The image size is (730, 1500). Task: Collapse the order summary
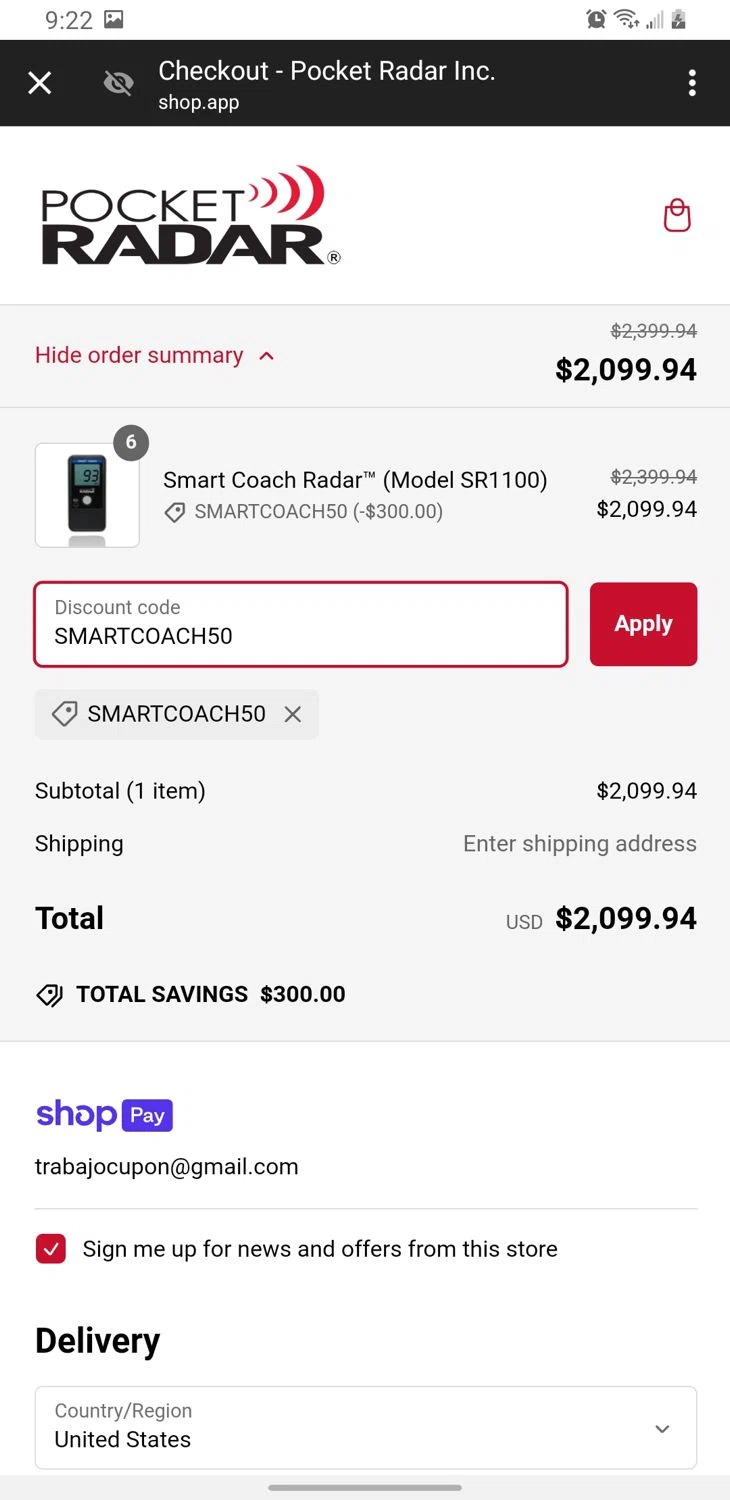(154, 356)
